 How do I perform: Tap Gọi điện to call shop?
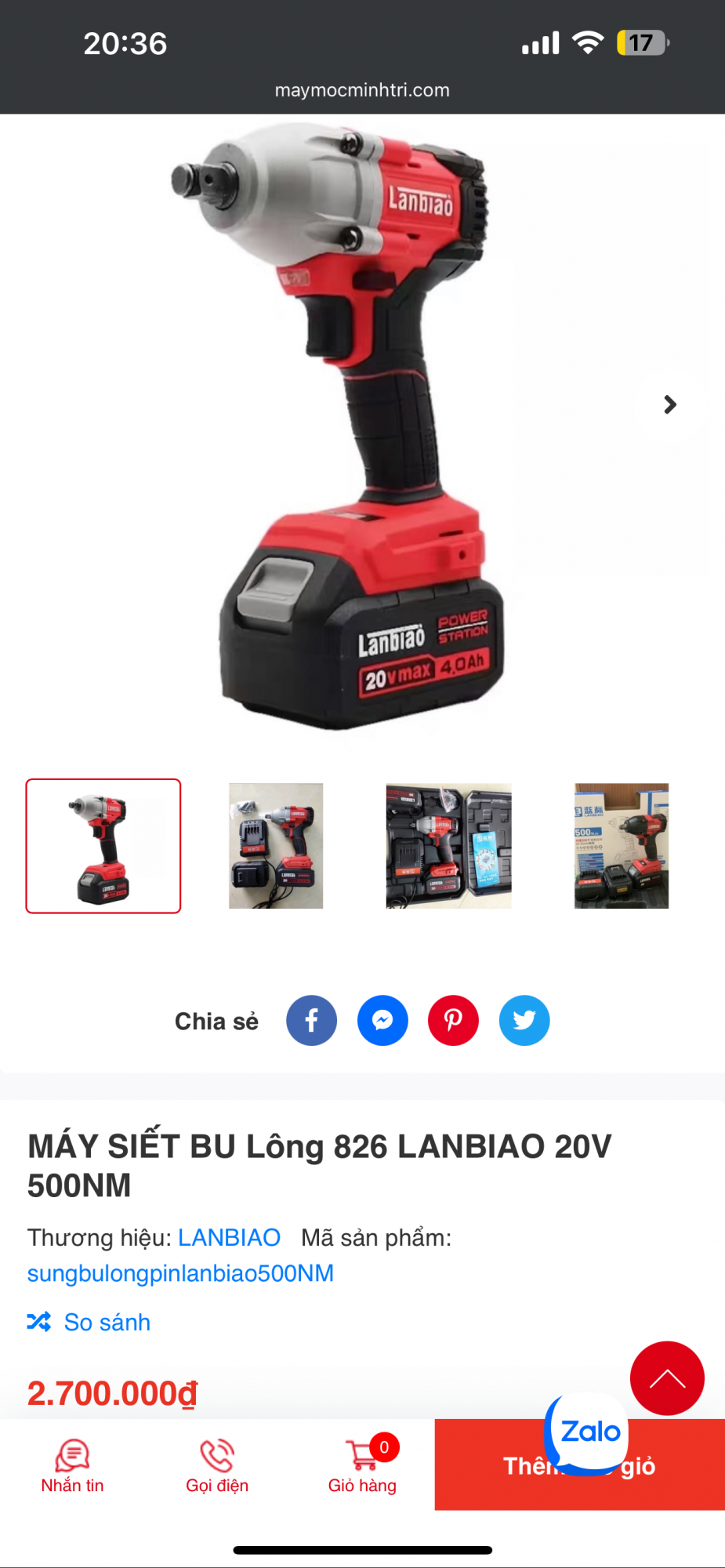[x=217, y=1465]
